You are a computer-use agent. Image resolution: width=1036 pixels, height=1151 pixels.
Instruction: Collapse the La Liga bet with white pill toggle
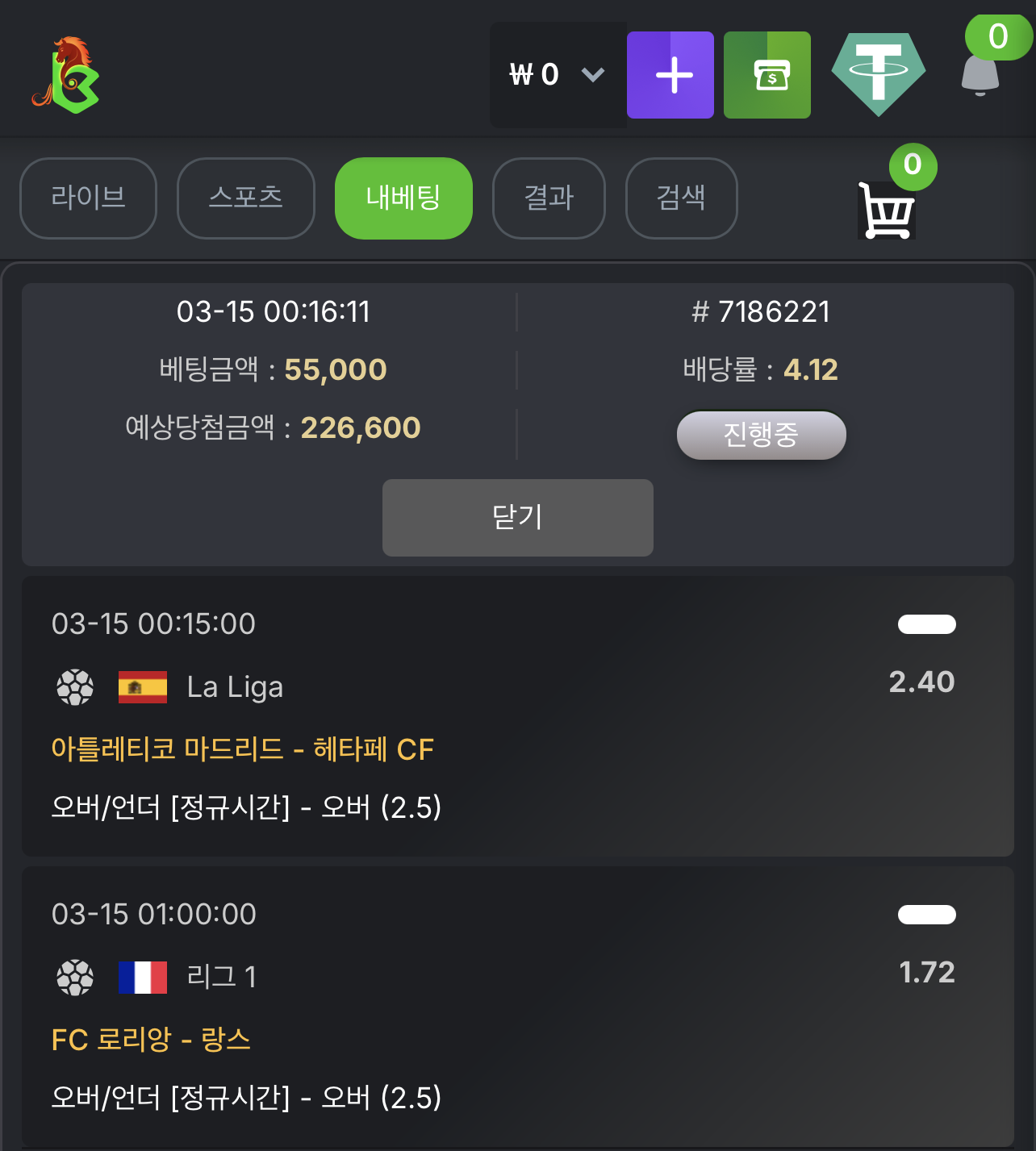tap(926, 624)
